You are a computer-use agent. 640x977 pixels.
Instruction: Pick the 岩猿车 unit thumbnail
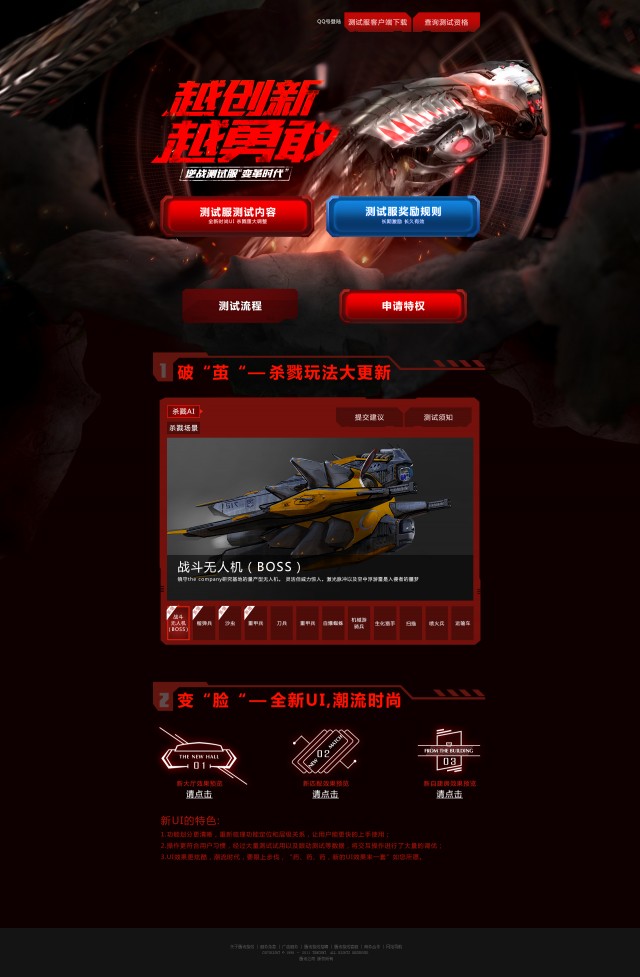[462, 623]
